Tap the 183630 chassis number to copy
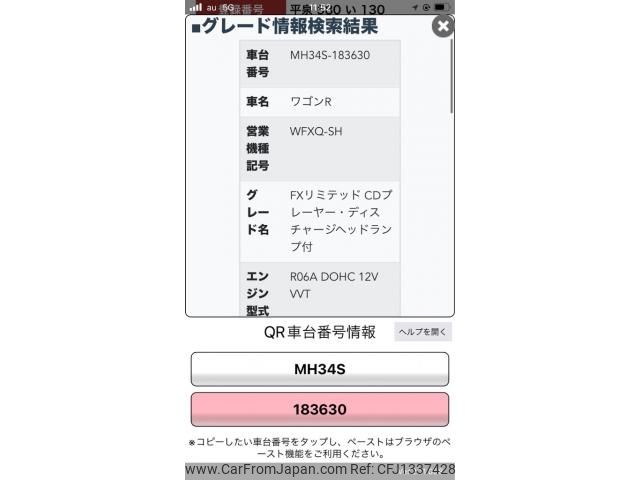 pos(319,410)
